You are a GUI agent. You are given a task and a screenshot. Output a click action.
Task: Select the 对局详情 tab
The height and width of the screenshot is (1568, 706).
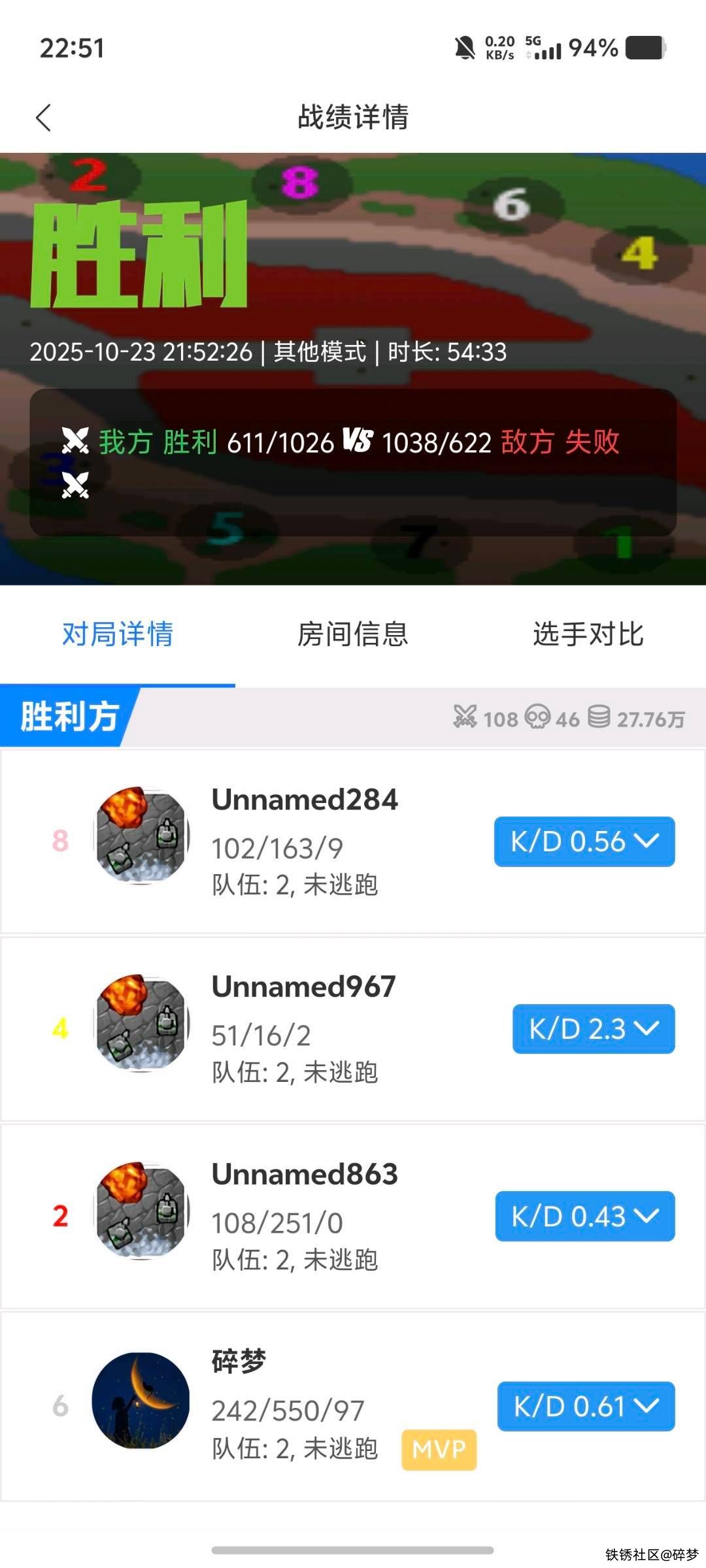(118, 634)
